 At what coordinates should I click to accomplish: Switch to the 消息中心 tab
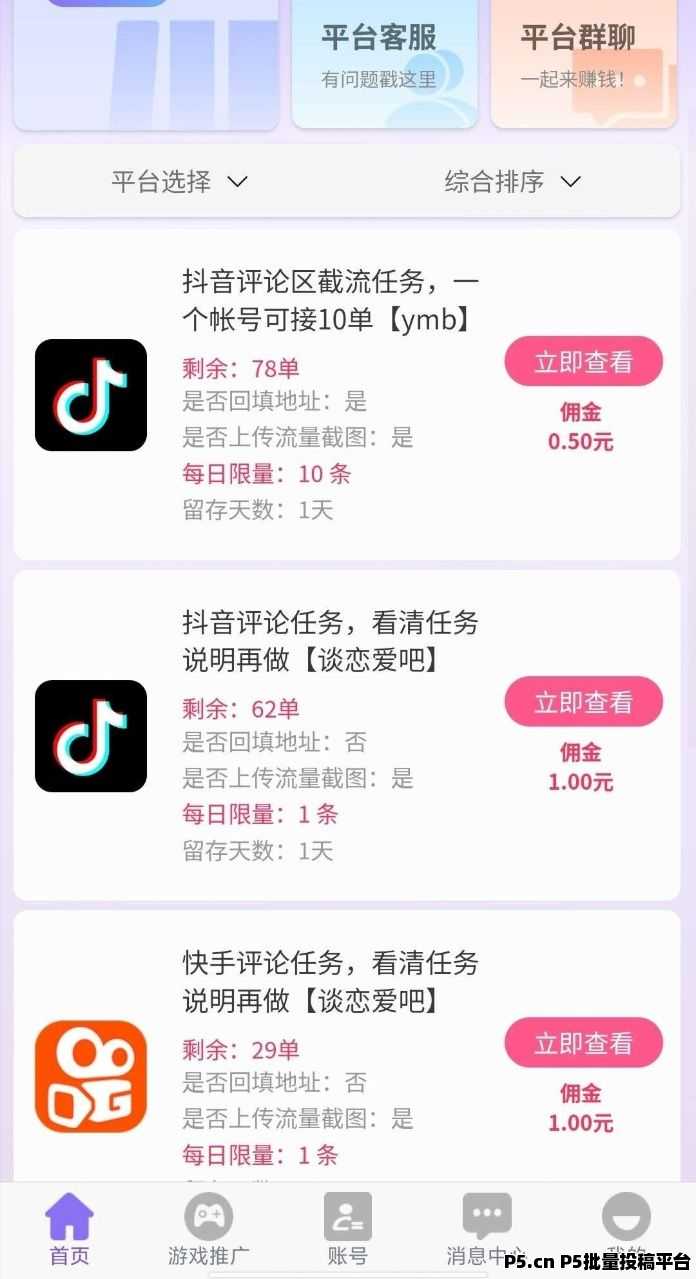486,1229
